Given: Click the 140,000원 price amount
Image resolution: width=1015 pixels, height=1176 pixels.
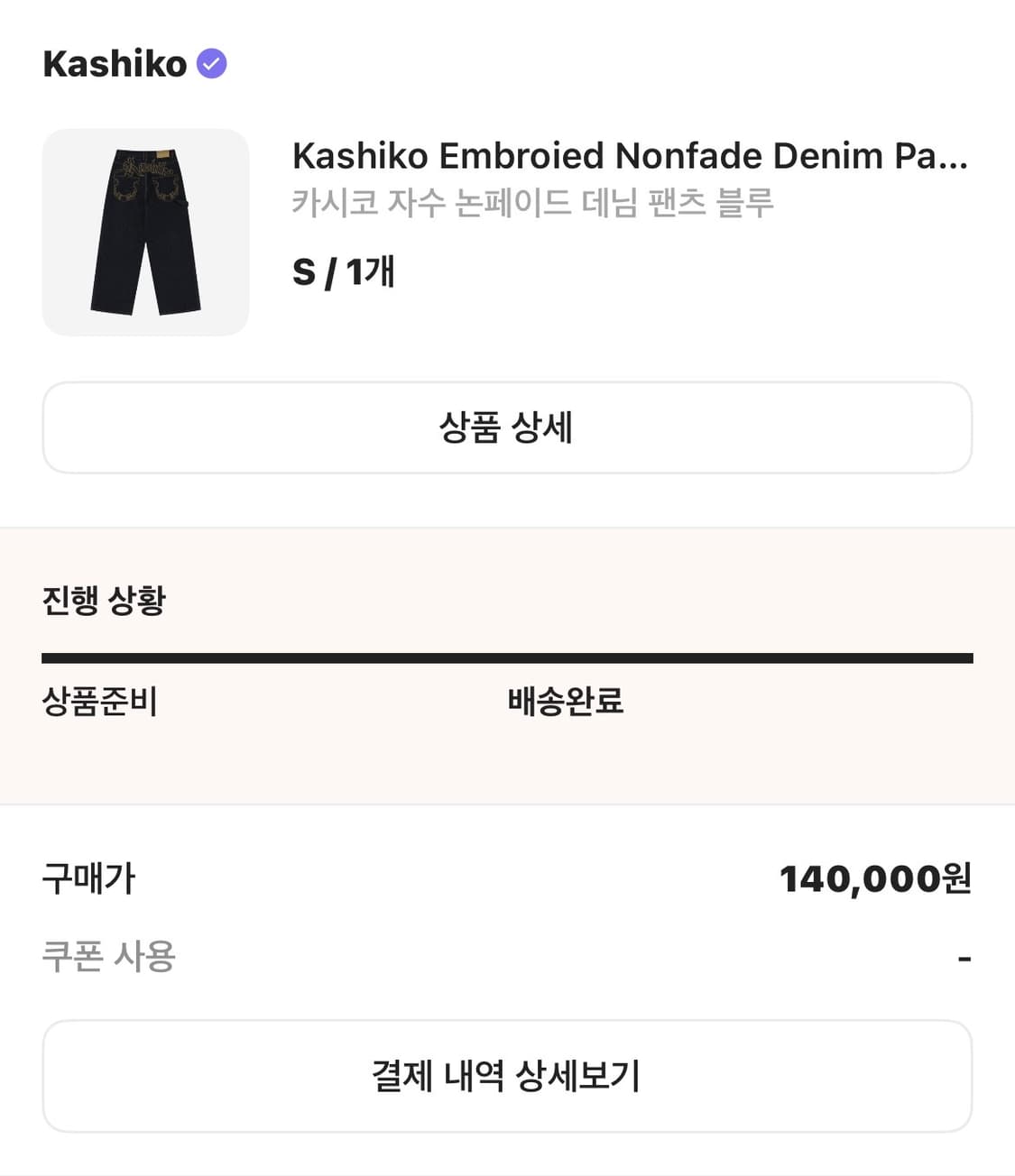Looking at the screenshot, I should click(876, 879).
